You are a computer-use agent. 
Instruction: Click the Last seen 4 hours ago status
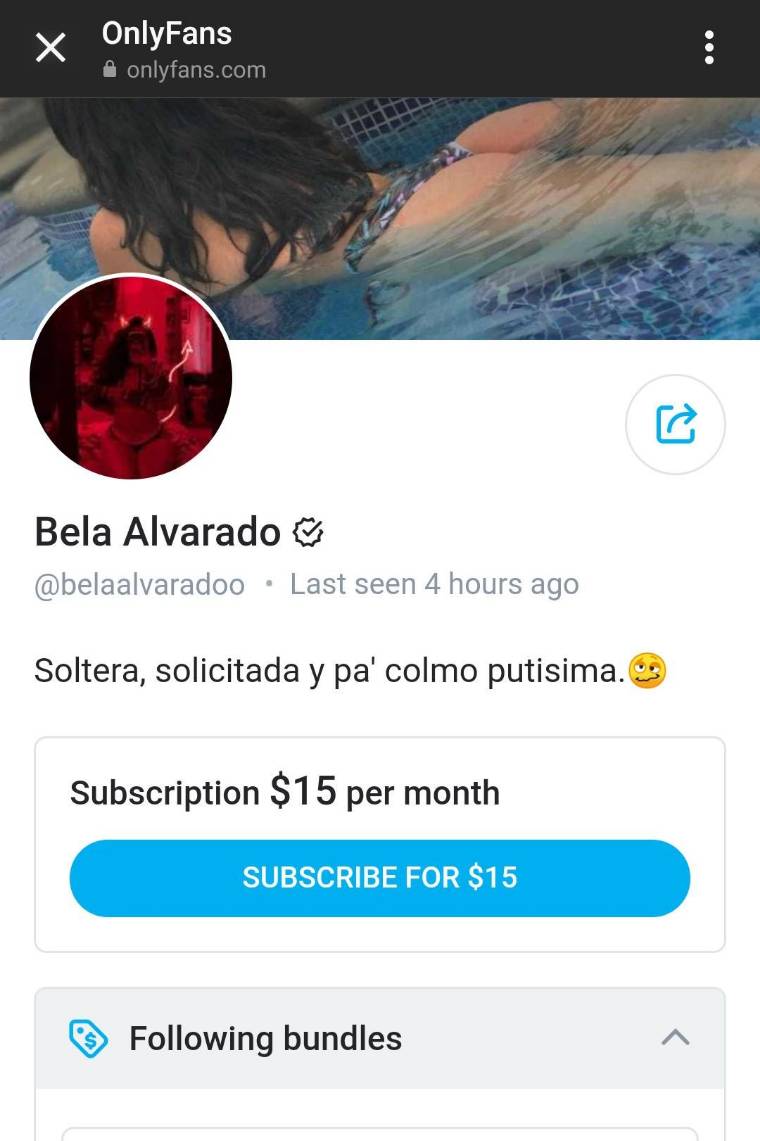pyautogui.click(x=434, y=584)
